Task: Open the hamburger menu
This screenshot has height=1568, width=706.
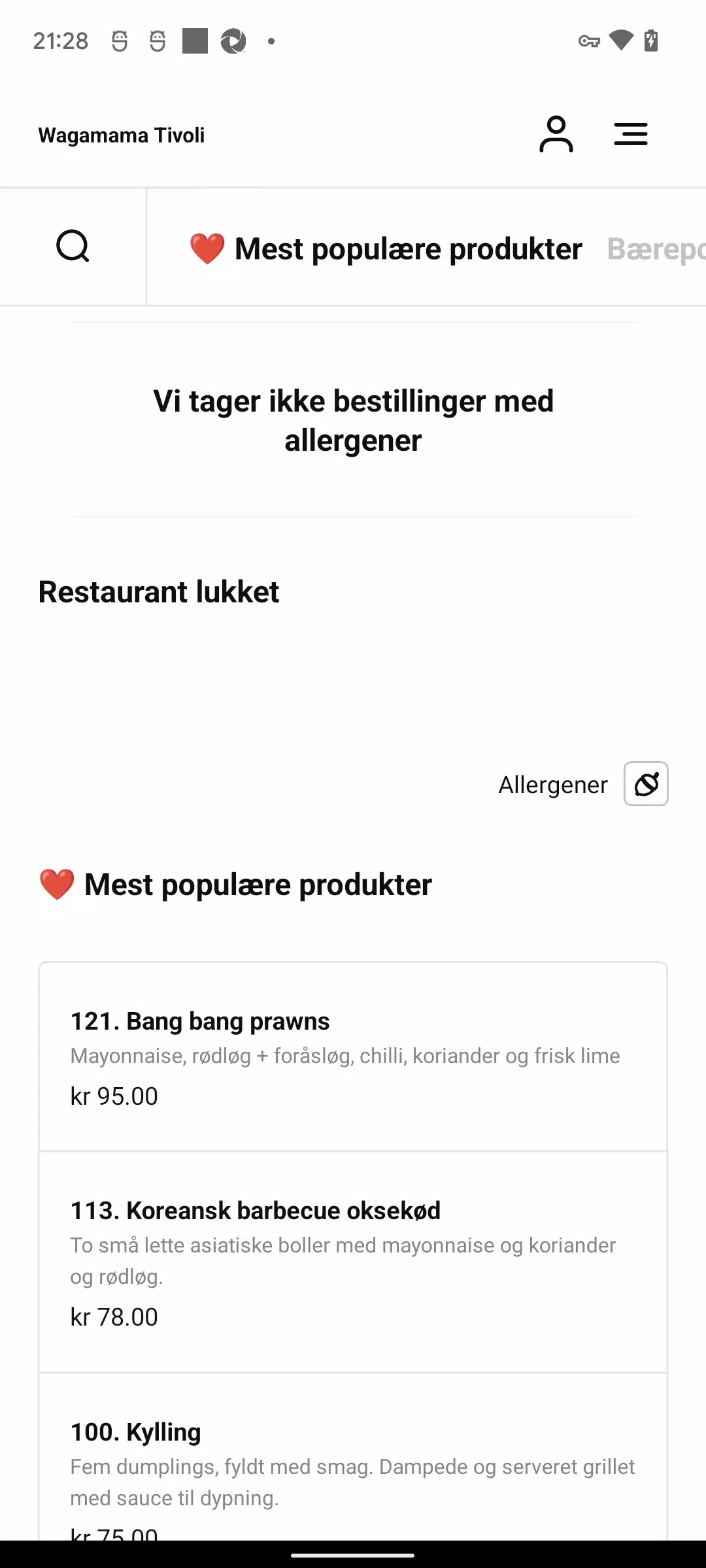Action: (x=631, y=134)
